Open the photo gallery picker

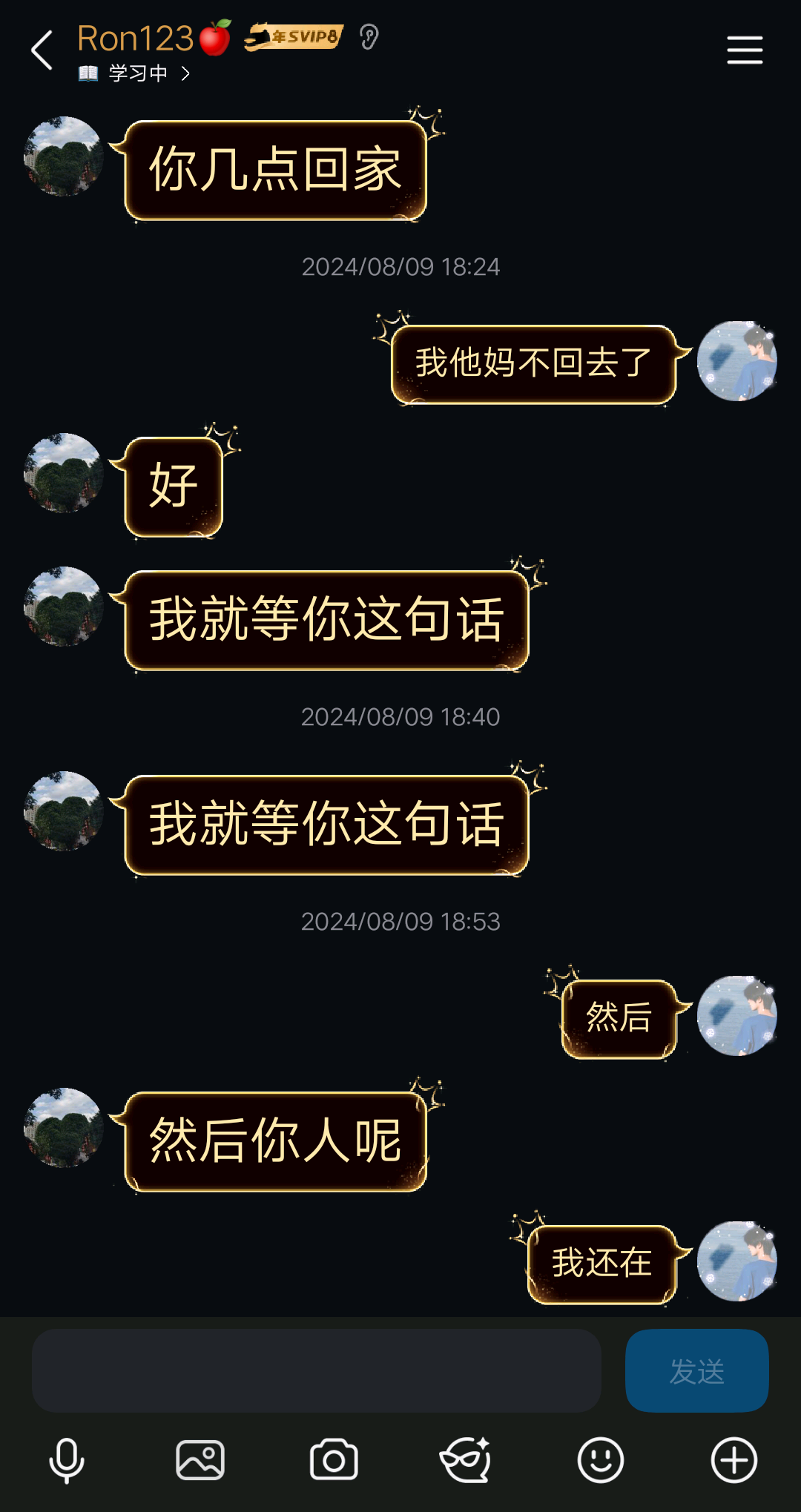pos(200,1460)
